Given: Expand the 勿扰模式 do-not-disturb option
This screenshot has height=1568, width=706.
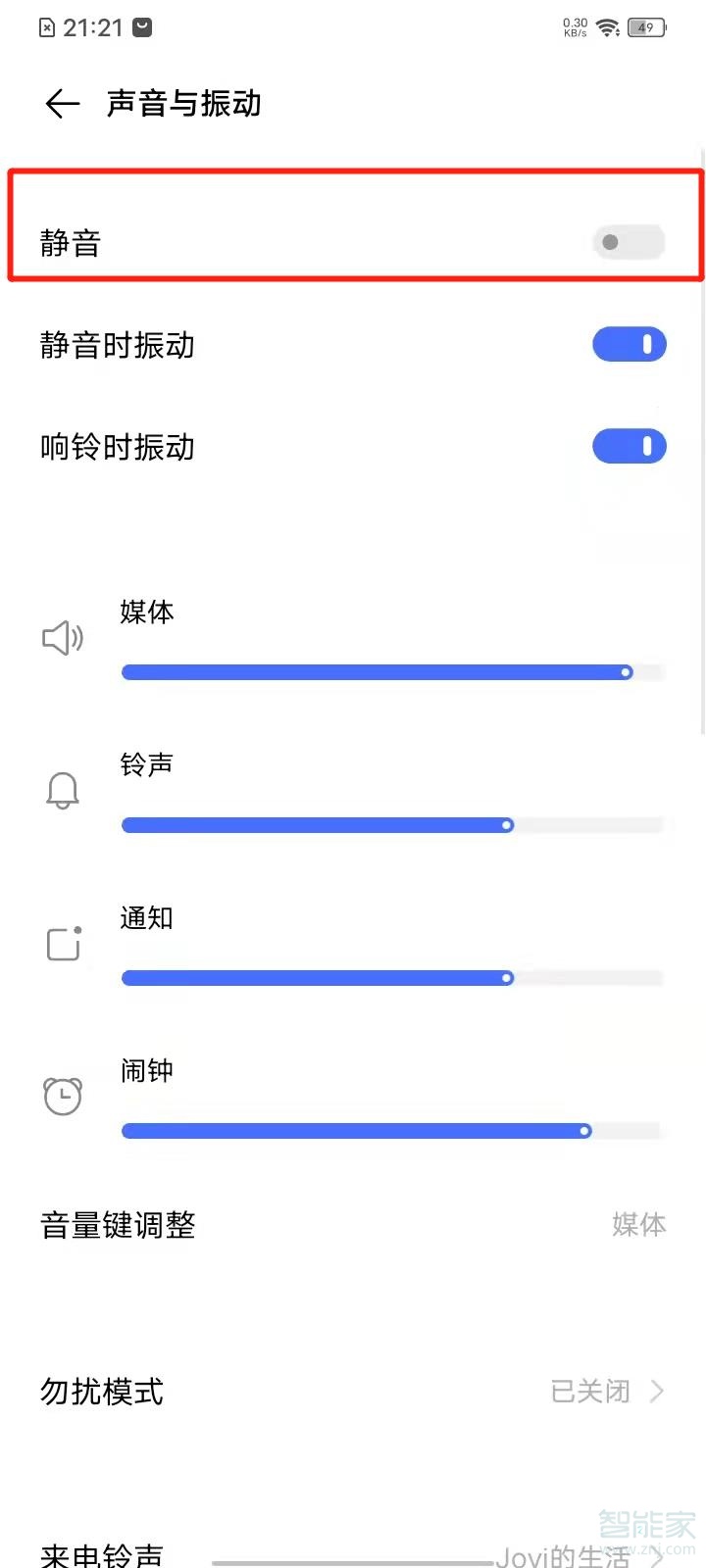Looking at the screenshot, I should [353, 1392].
